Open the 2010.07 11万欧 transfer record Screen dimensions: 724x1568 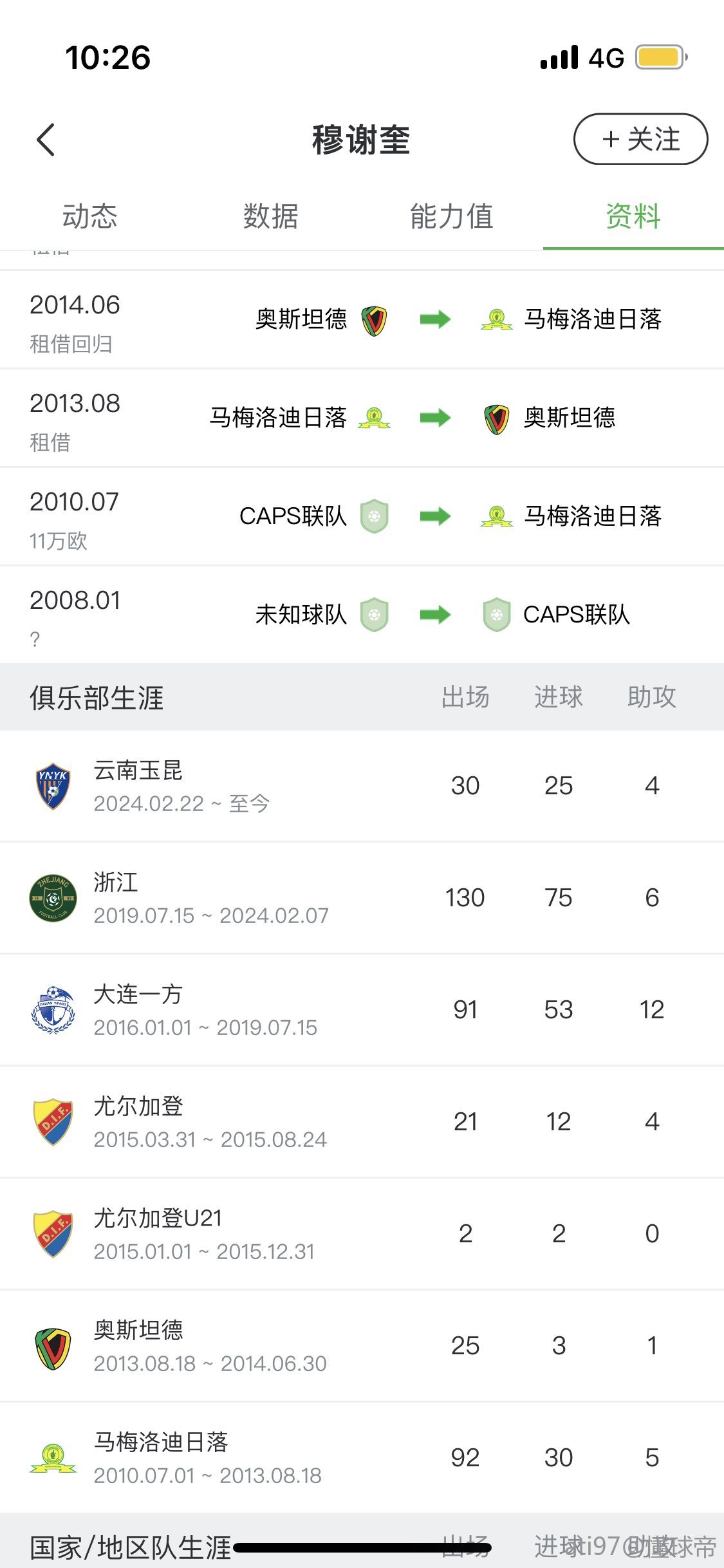tap(362, 517)
